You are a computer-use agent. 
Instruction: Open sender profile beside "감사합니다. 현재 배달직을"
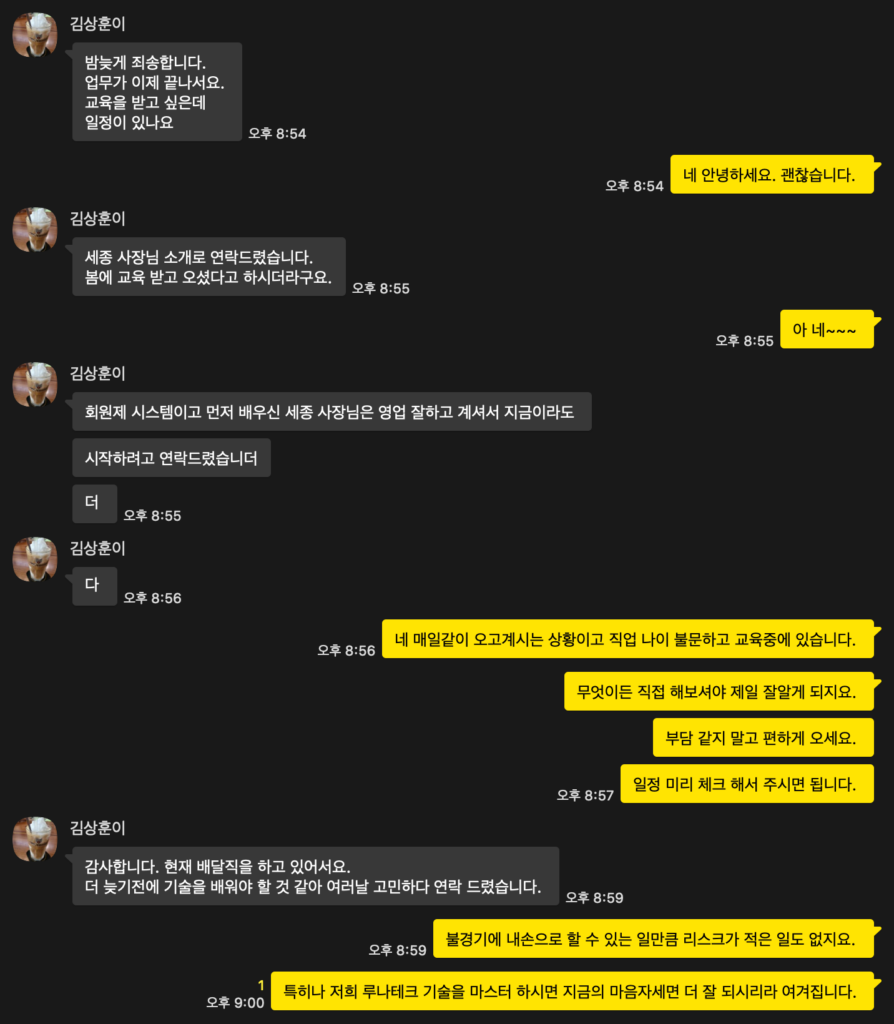pyautogui.click(x=34, y=839)
